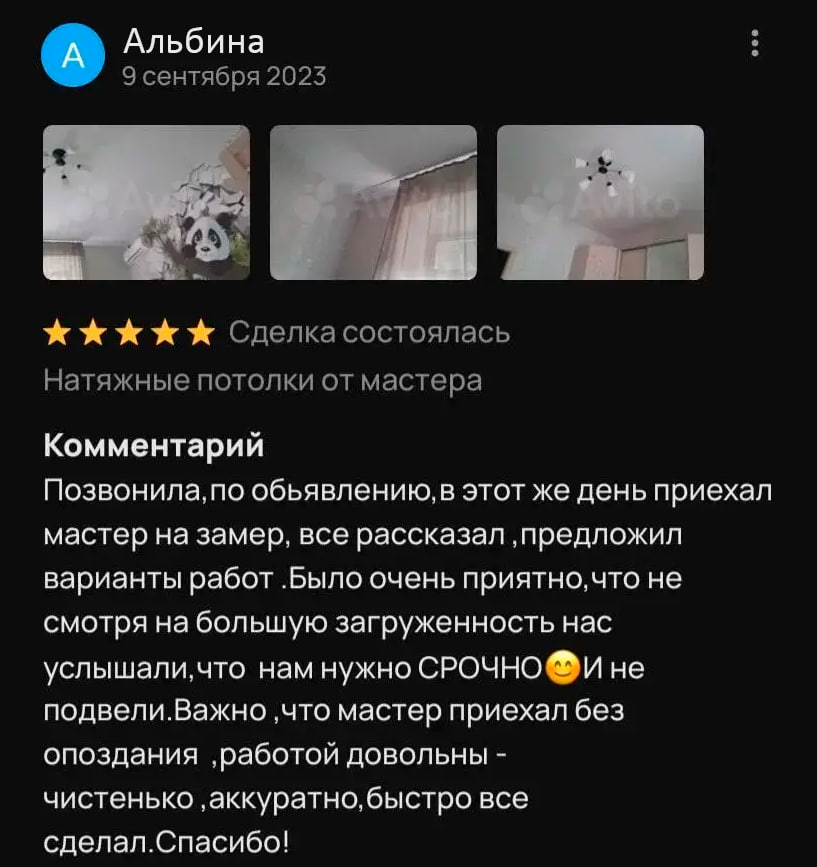Open the review photo with the panda mural
The width and height of the screenshot is (817, 867).
pos(146,202)
